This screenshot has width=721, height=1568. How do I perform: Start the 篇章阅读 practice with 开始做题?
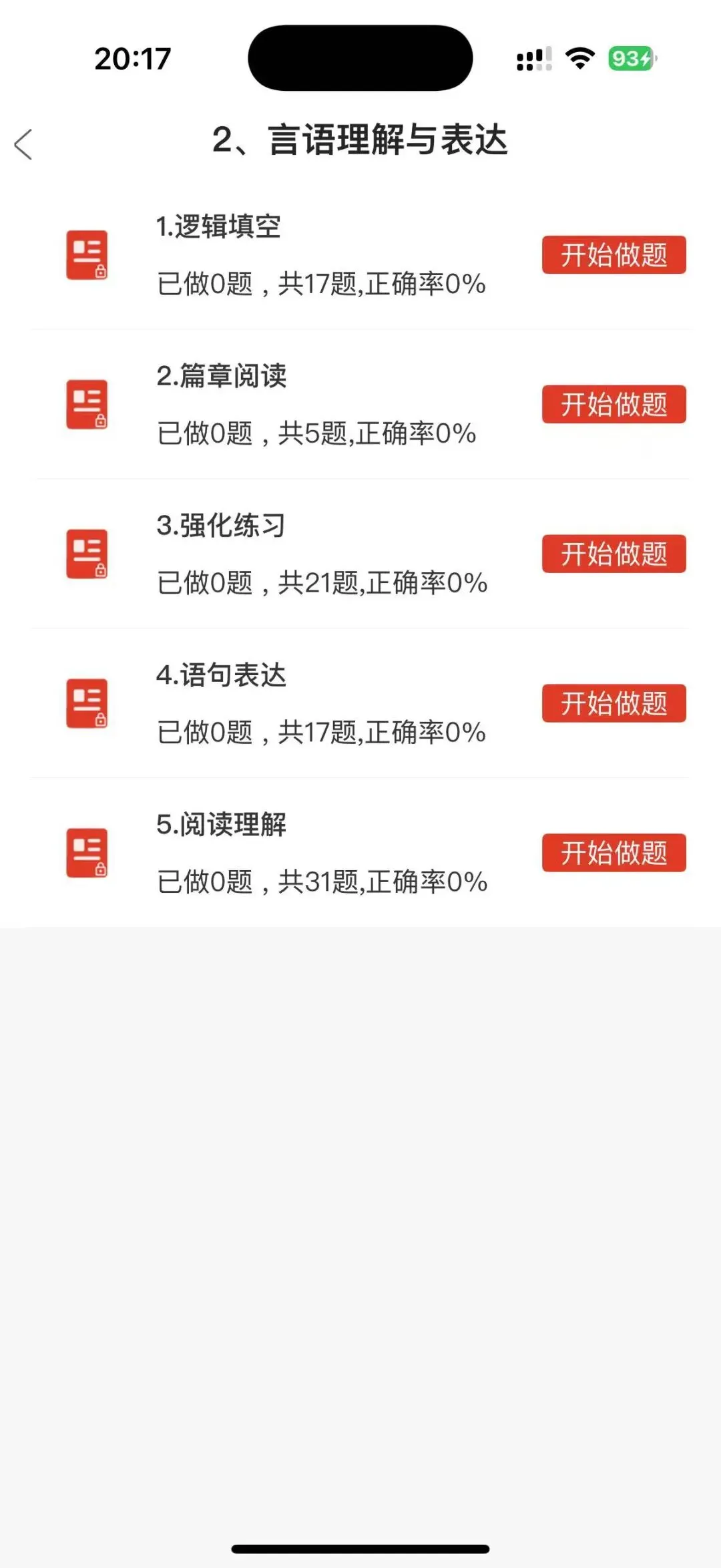click(614, 404)
